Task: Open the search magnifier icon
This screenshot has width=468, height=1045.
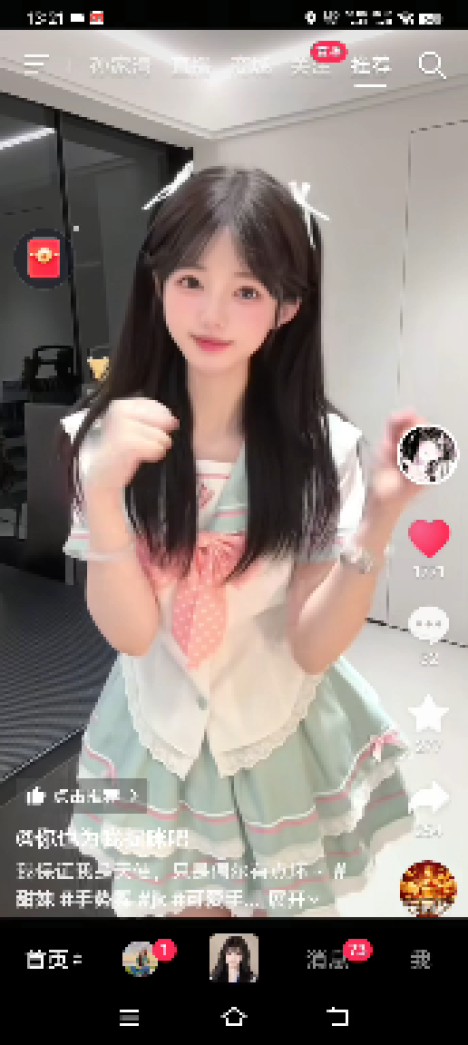Action: [x=432, y=65]
